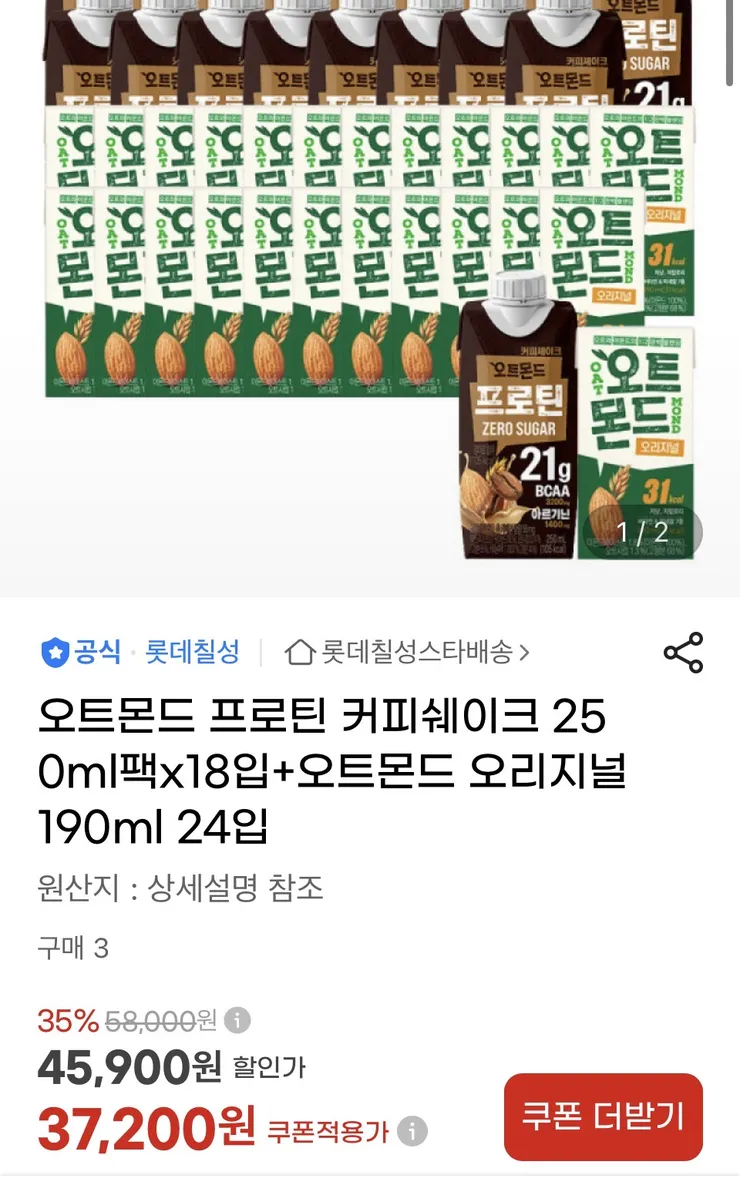Tap the 쿠폰 더받기 button
The height and width of the screenshot is (1185, 740).
pos(603,1116)
